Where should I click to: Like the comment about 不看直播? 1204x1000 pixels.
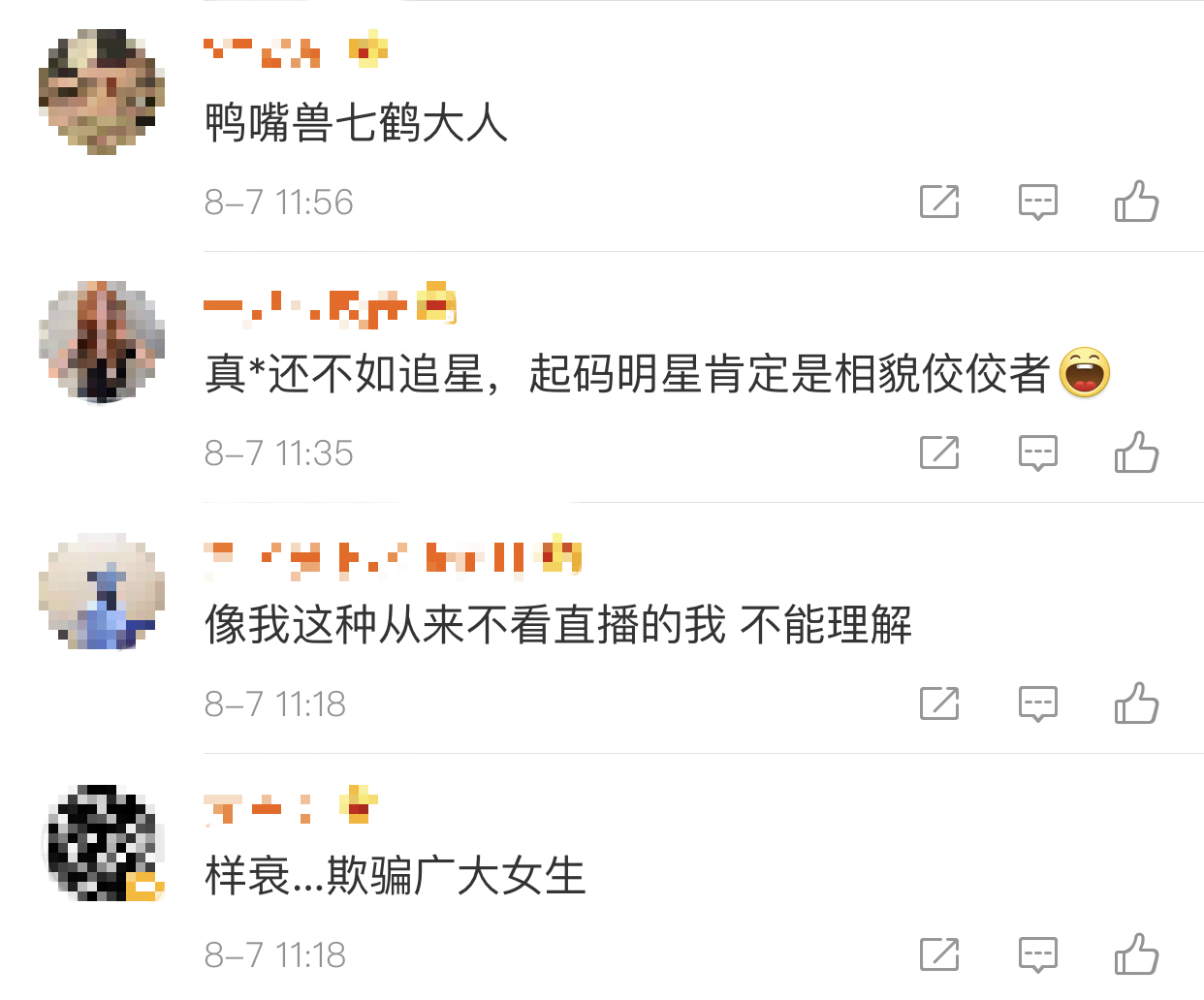(1136, 703)
